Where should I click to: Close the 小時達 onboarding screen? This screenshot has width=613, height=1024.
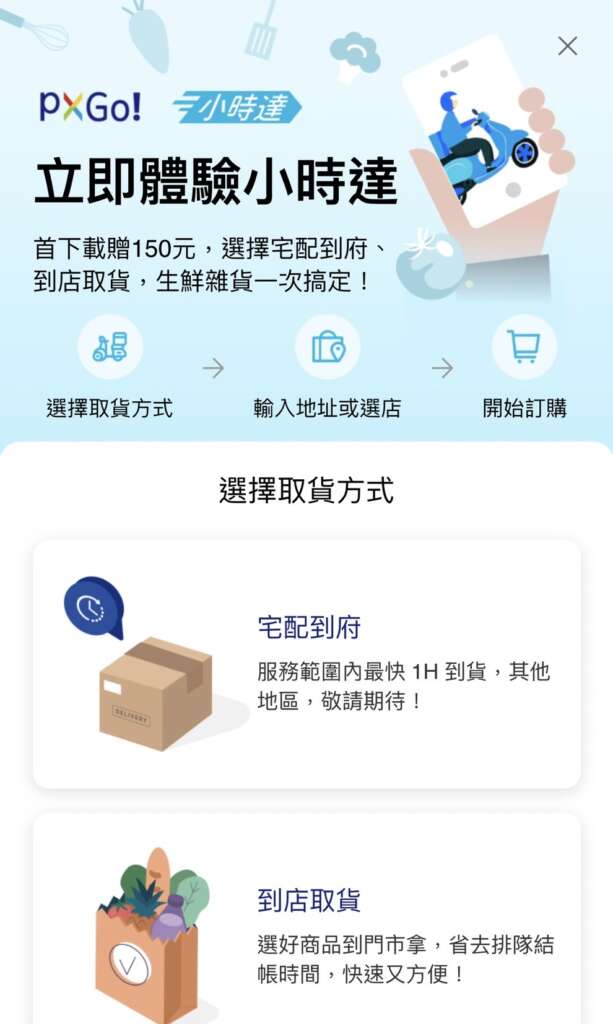[x=567, y=46]
